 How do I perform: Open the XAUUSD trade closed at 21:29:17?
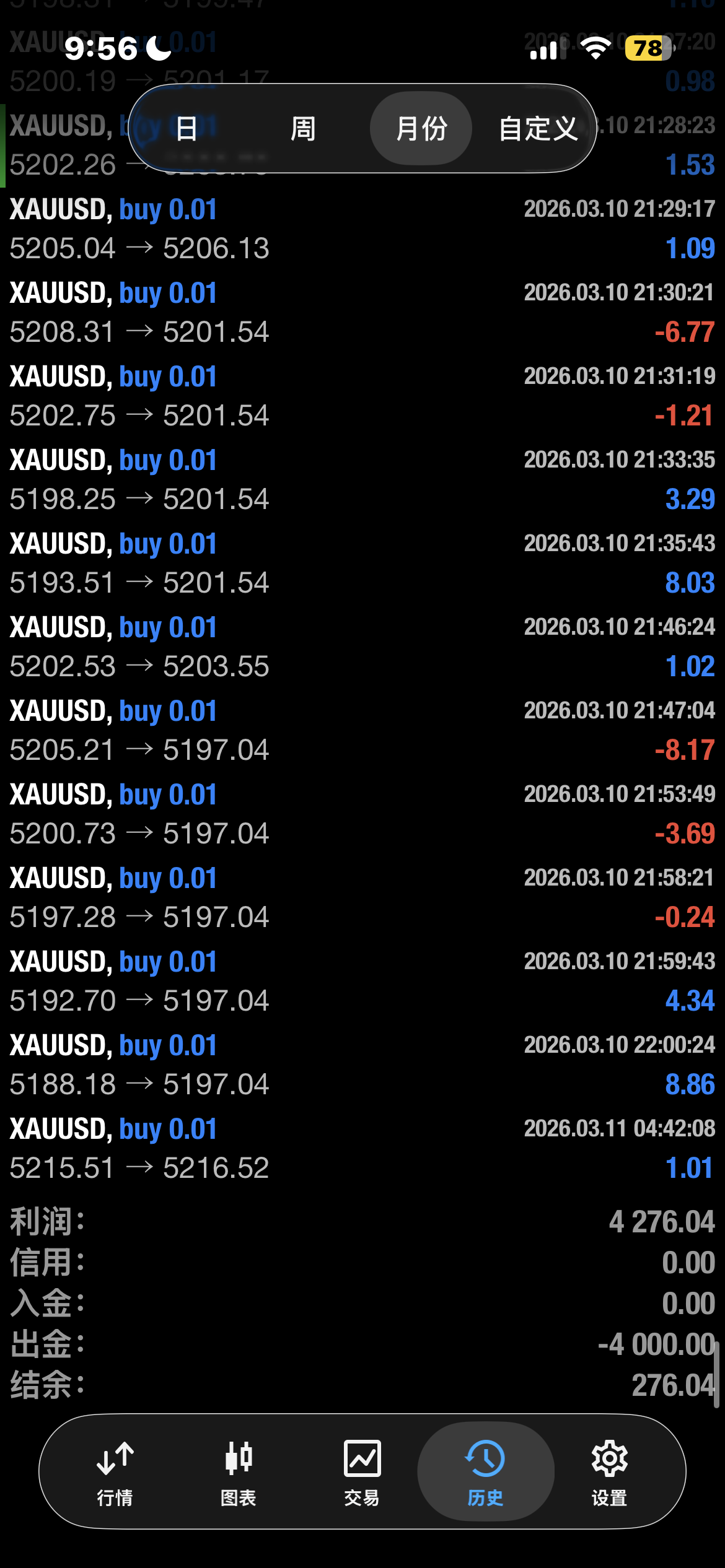point(362,229)
